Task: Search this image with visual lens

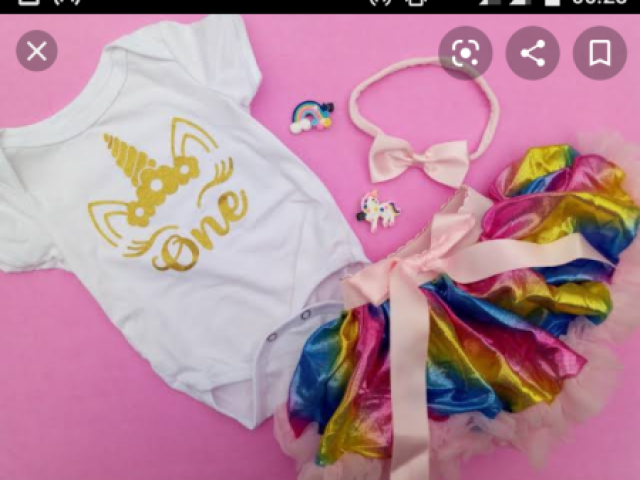Action: coord(465,53)
